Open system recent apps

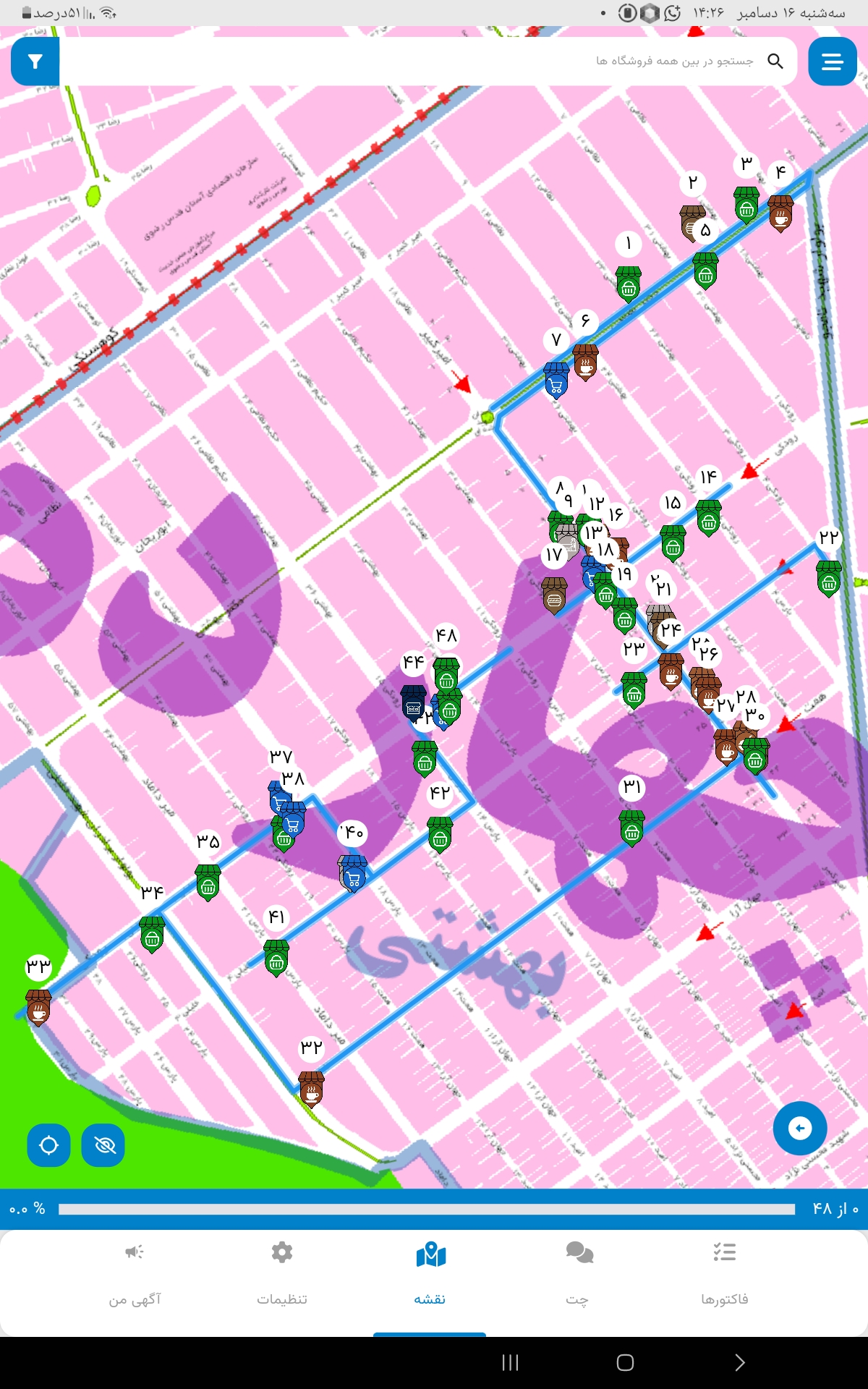(510, 1363)
